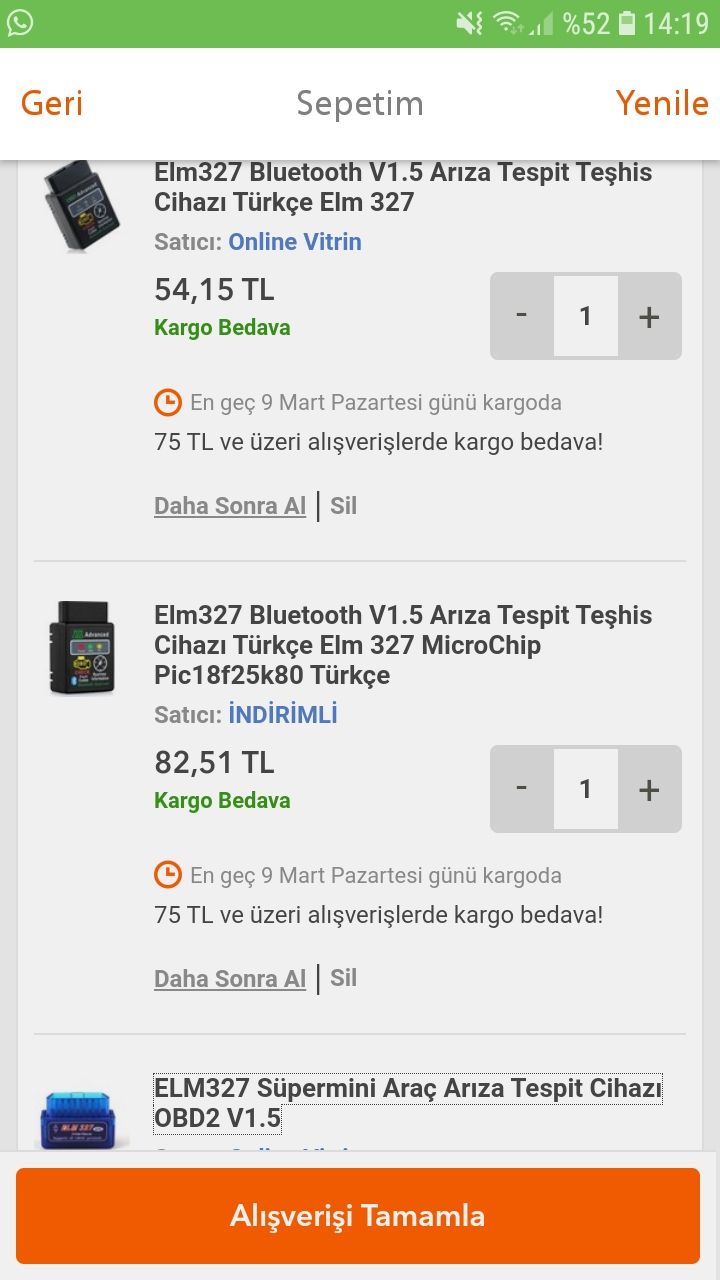The image size is (720, 1280).
Task: Open the ELM327 Süpermini Araç Arıza product title
Action: tap(408, 1103)
